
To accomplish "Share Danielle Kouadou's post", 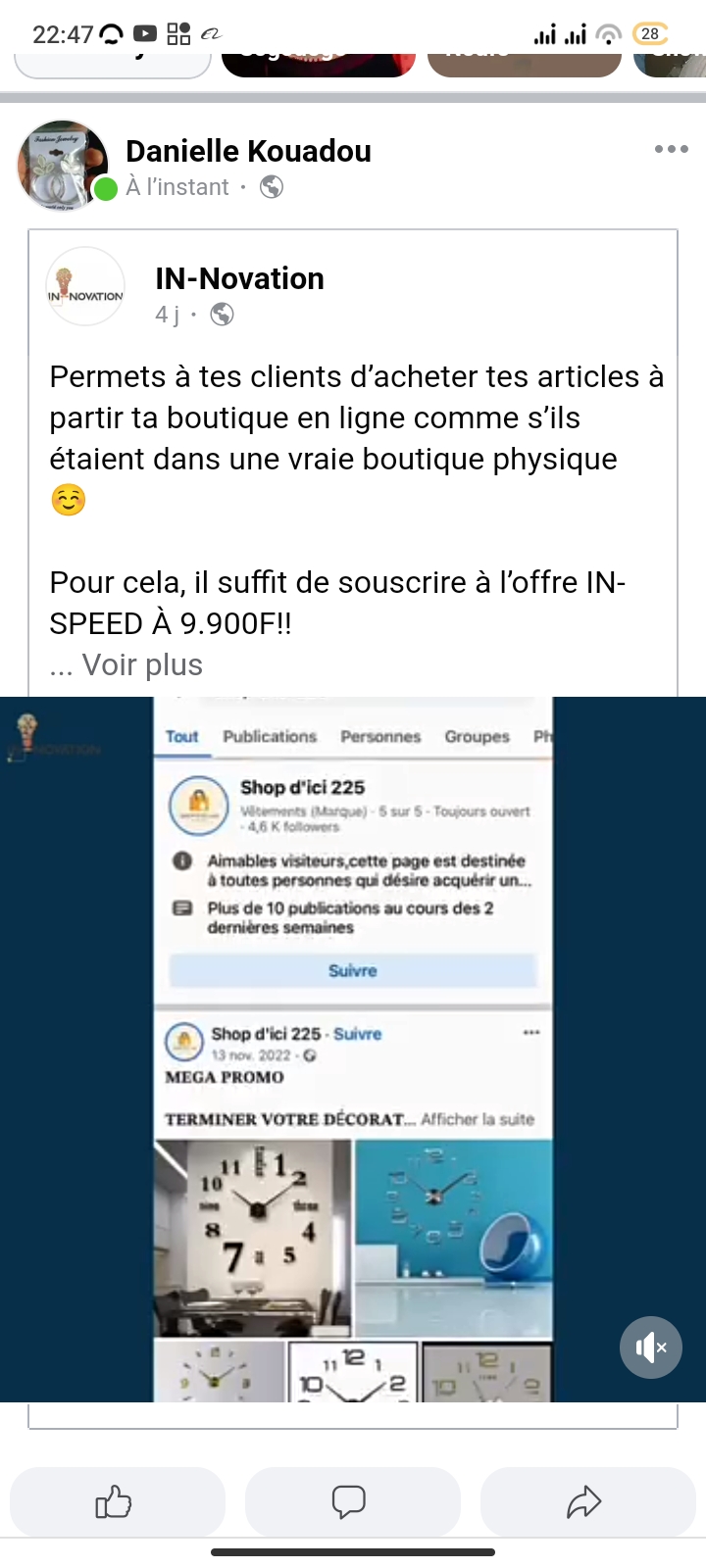I will [586, 1501].
